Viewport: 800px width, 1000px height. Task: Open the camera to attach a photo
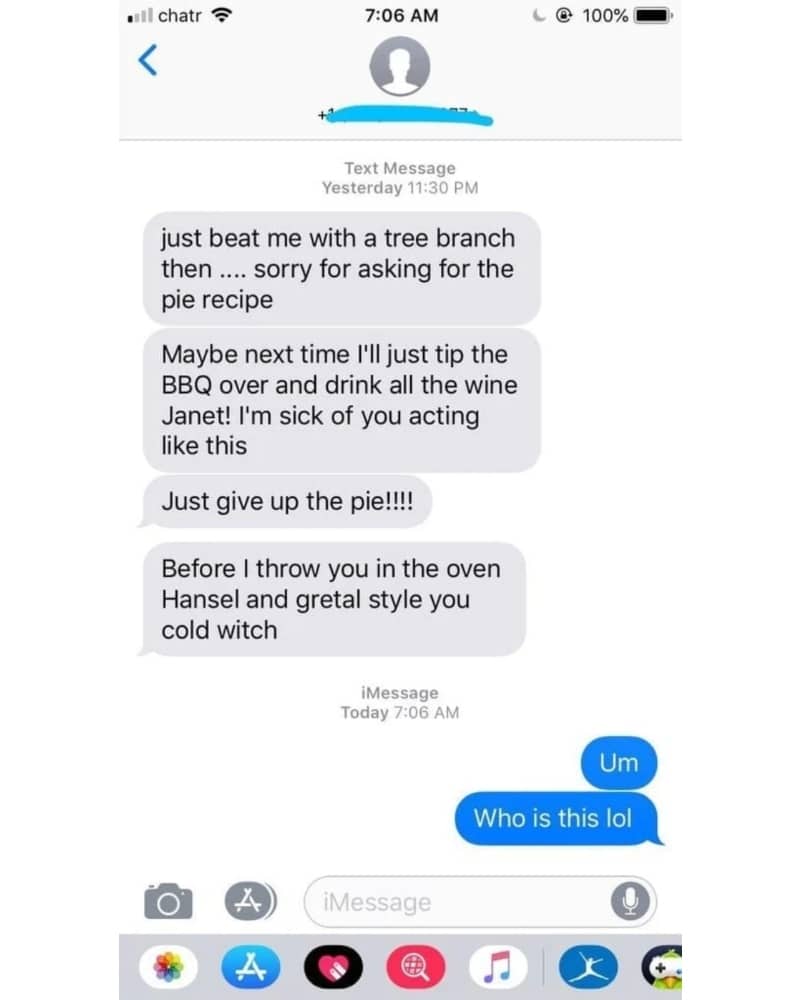tap(168, 901)
